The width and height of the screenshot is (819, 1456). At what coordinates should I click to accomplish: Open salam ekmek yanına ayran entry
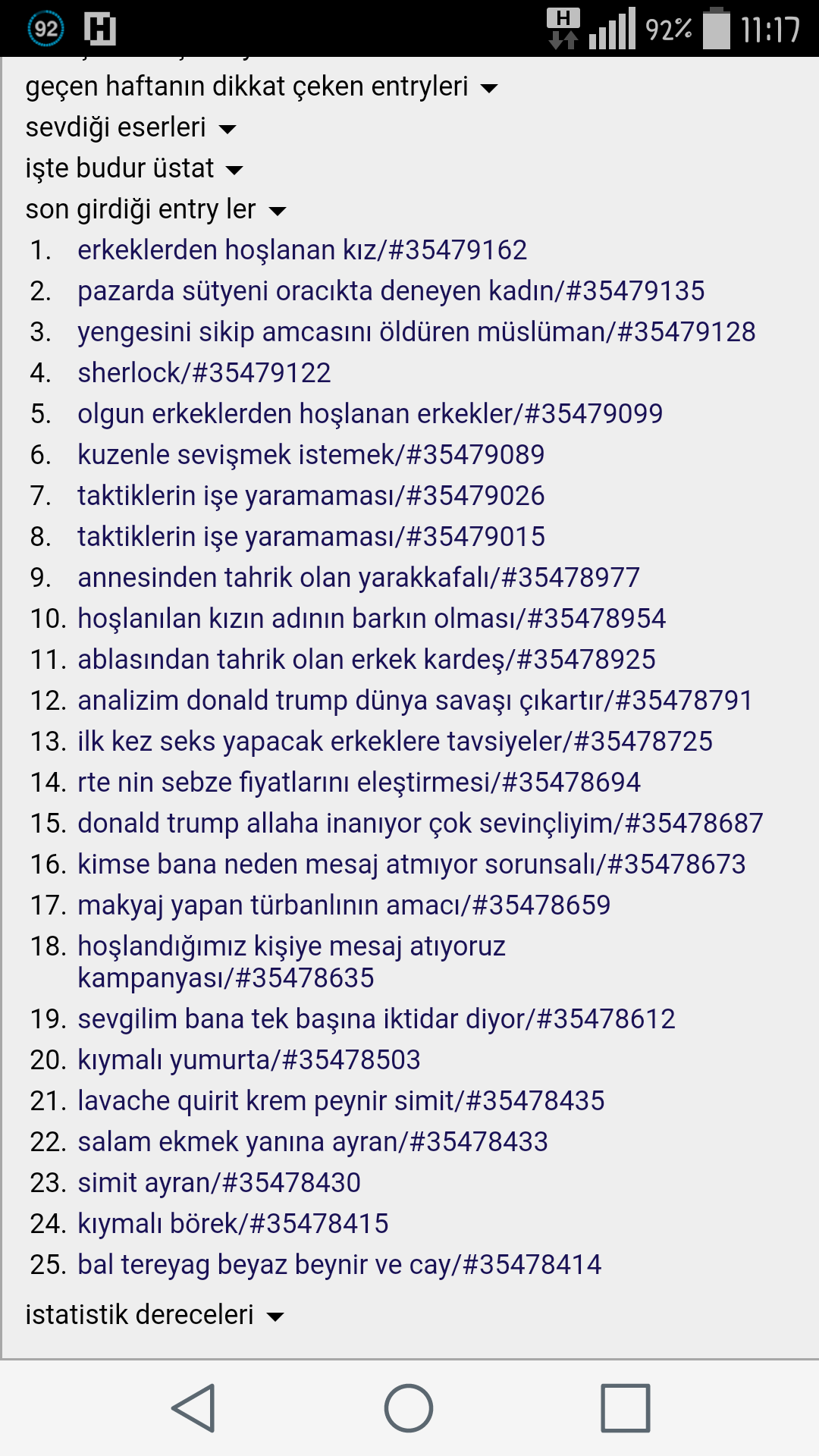coord(312,1142)
